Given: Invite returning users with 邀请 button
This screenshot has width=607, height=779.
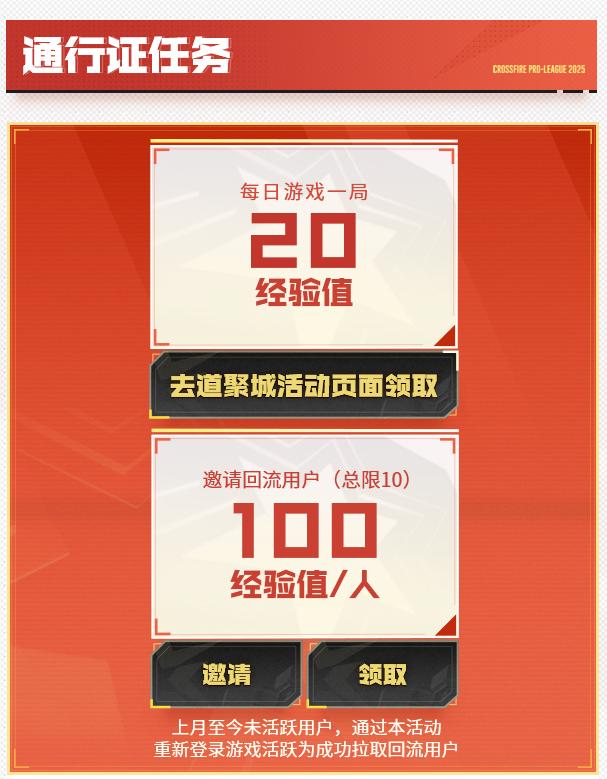Looking at the screenshot, I should [x=227, y=674].
